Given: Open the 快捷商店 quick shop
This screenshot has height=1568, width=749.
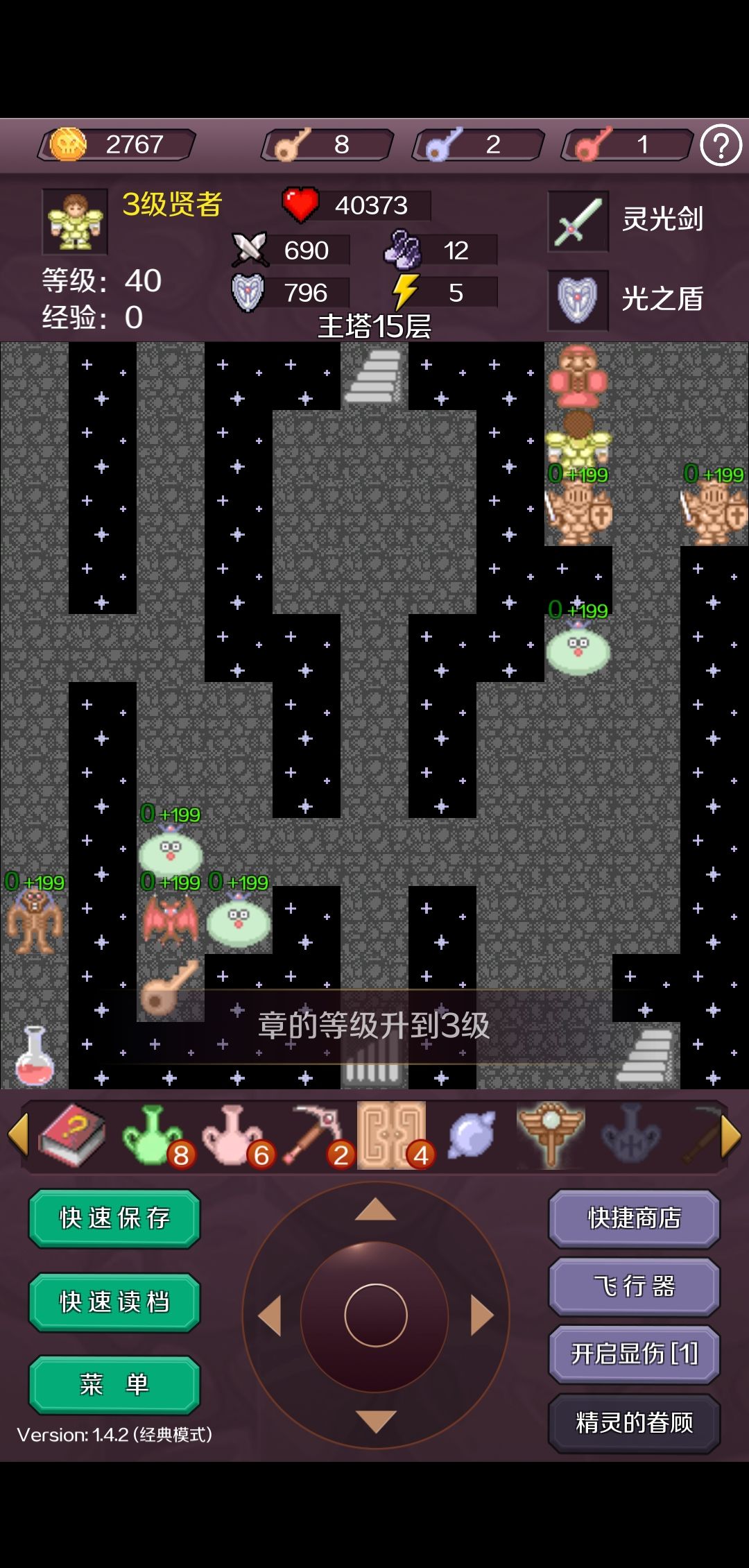Looking at the screenshot, I should pyautogui.click(x=633, y=1218).
